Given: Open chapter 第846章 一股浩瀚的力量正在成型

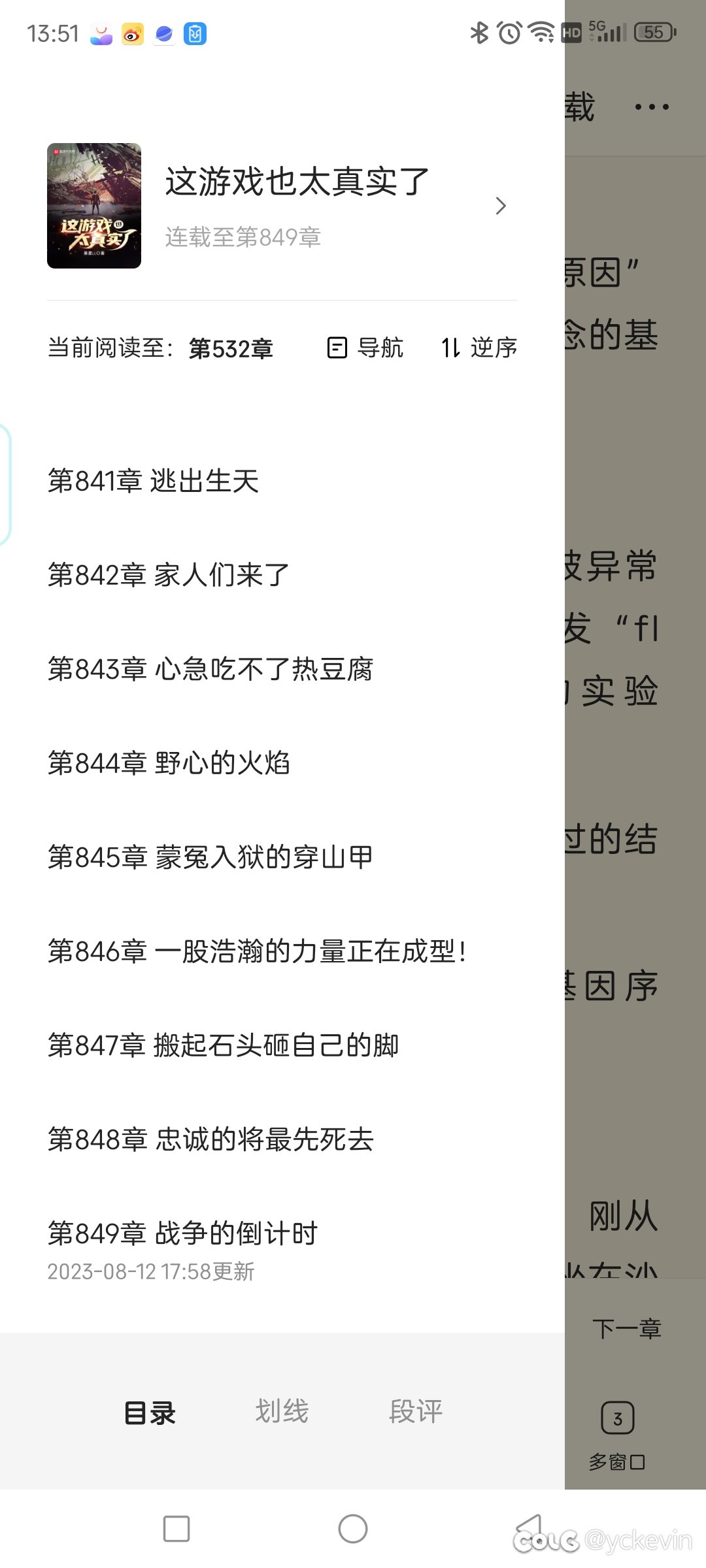Looking at the screenshot, I should [x=282, y=951].
